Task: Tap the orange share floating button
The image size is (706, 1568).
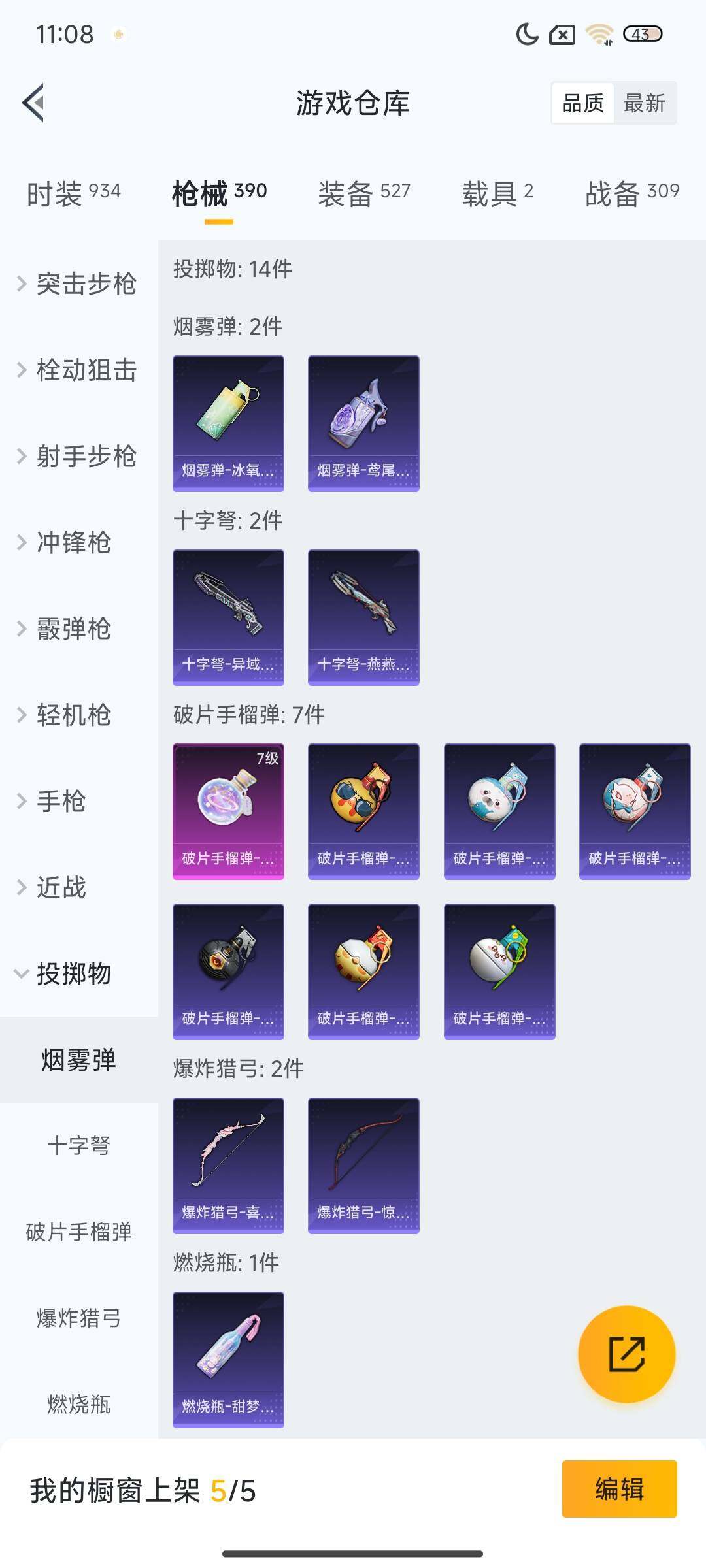Action: tap(626, 1354)
